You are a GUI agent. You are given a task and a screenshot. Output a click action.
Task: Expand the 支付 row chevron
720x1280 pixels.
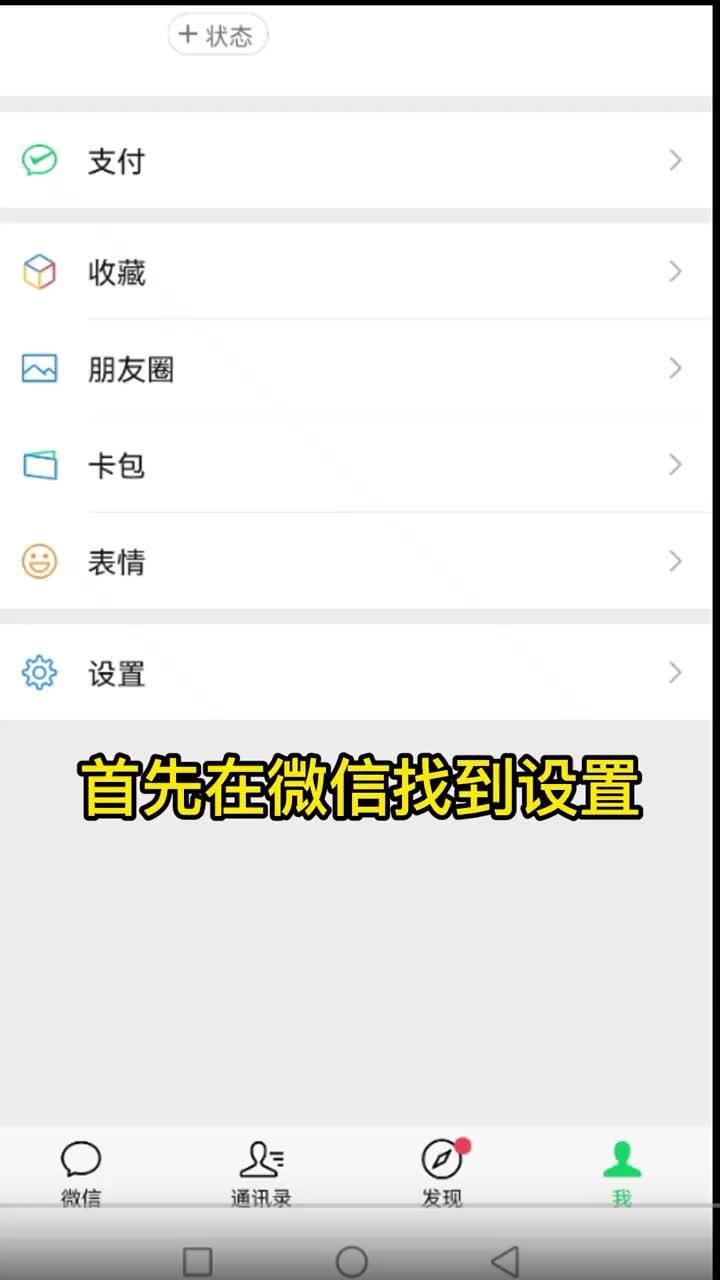(x=675, y=160)
